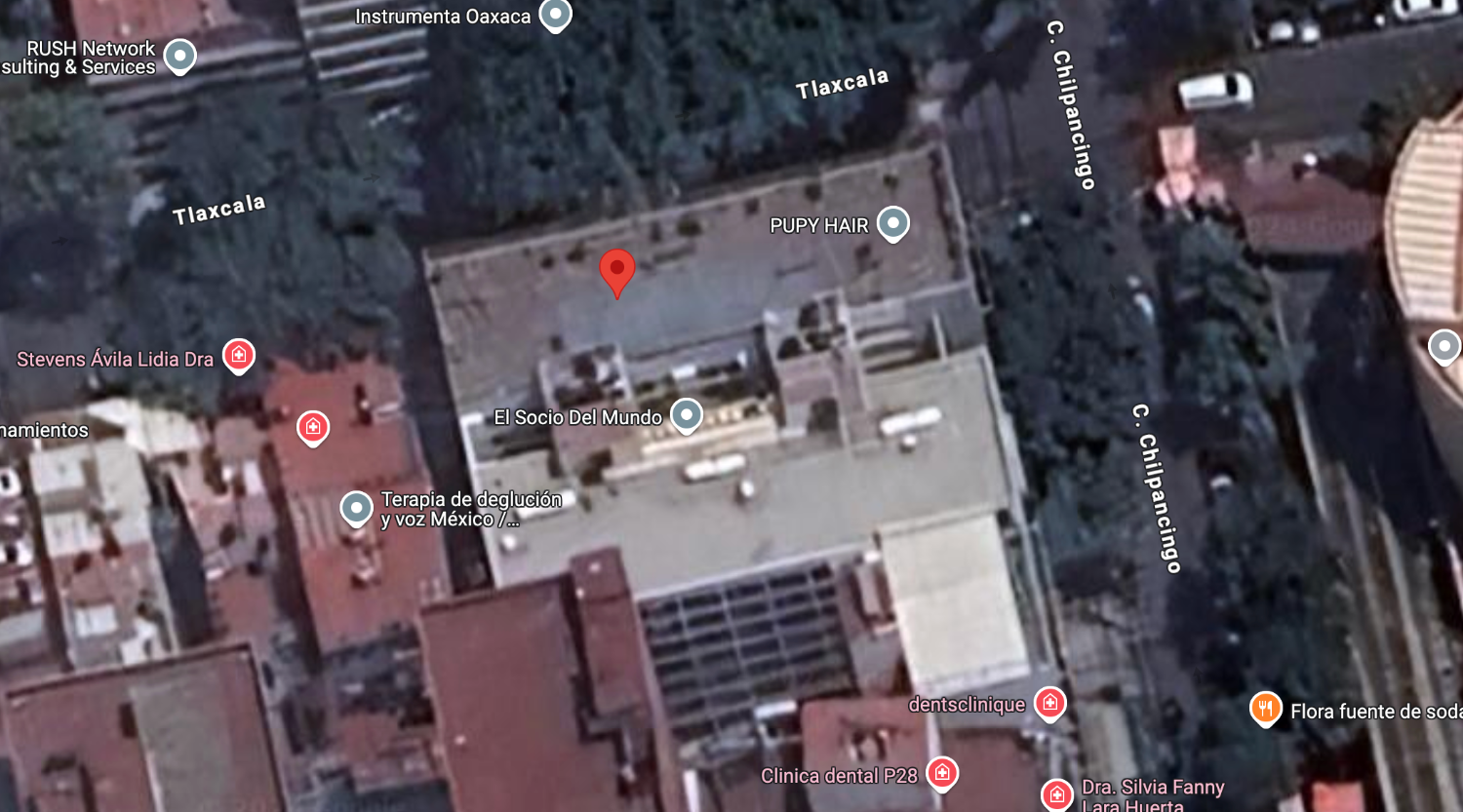1463x812 pixels.
Task: Select the El Socio Del Mundo marker
Action: [687, 415]
